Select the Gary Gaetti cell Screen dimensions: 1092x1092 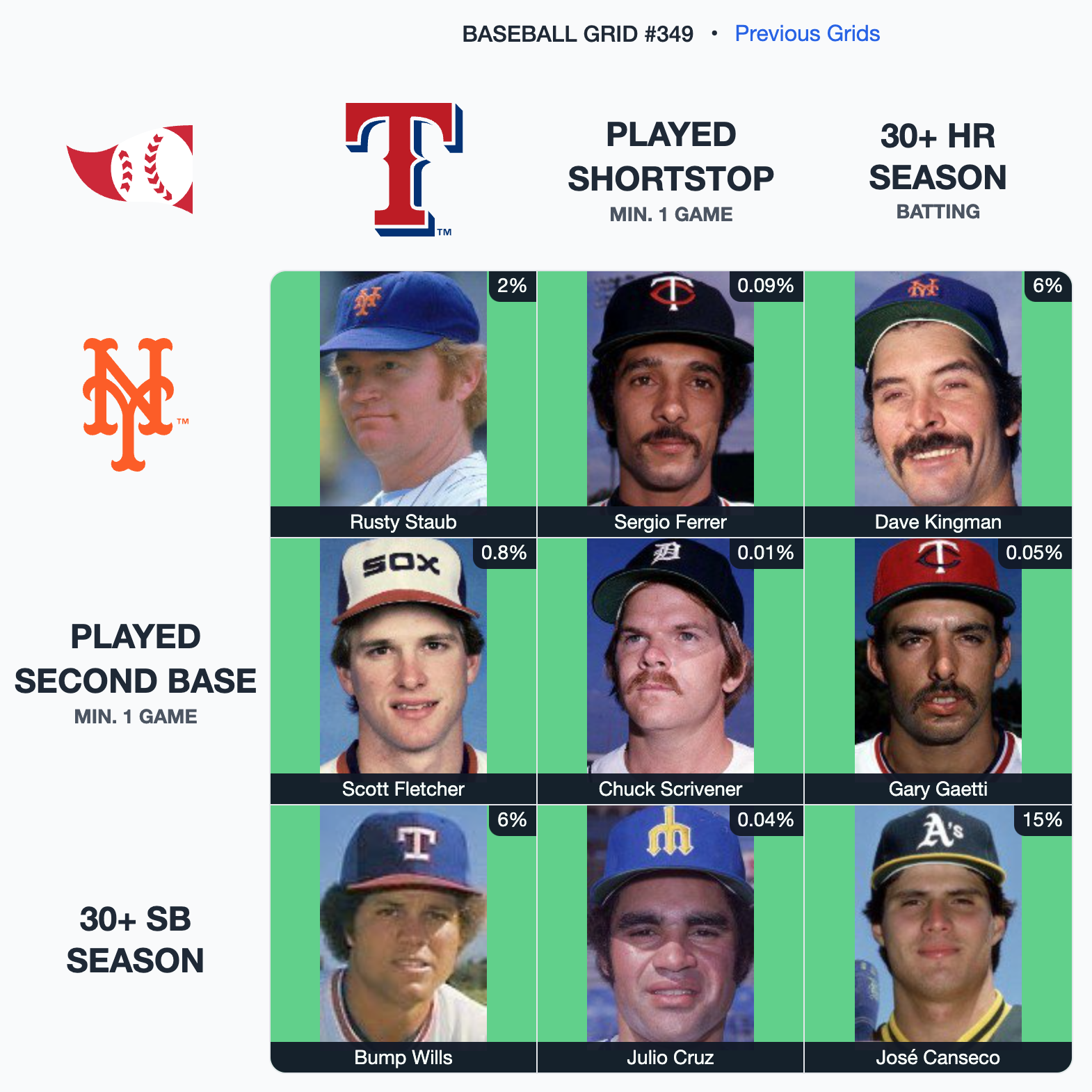pyautogui.click(x=938, y=671)
